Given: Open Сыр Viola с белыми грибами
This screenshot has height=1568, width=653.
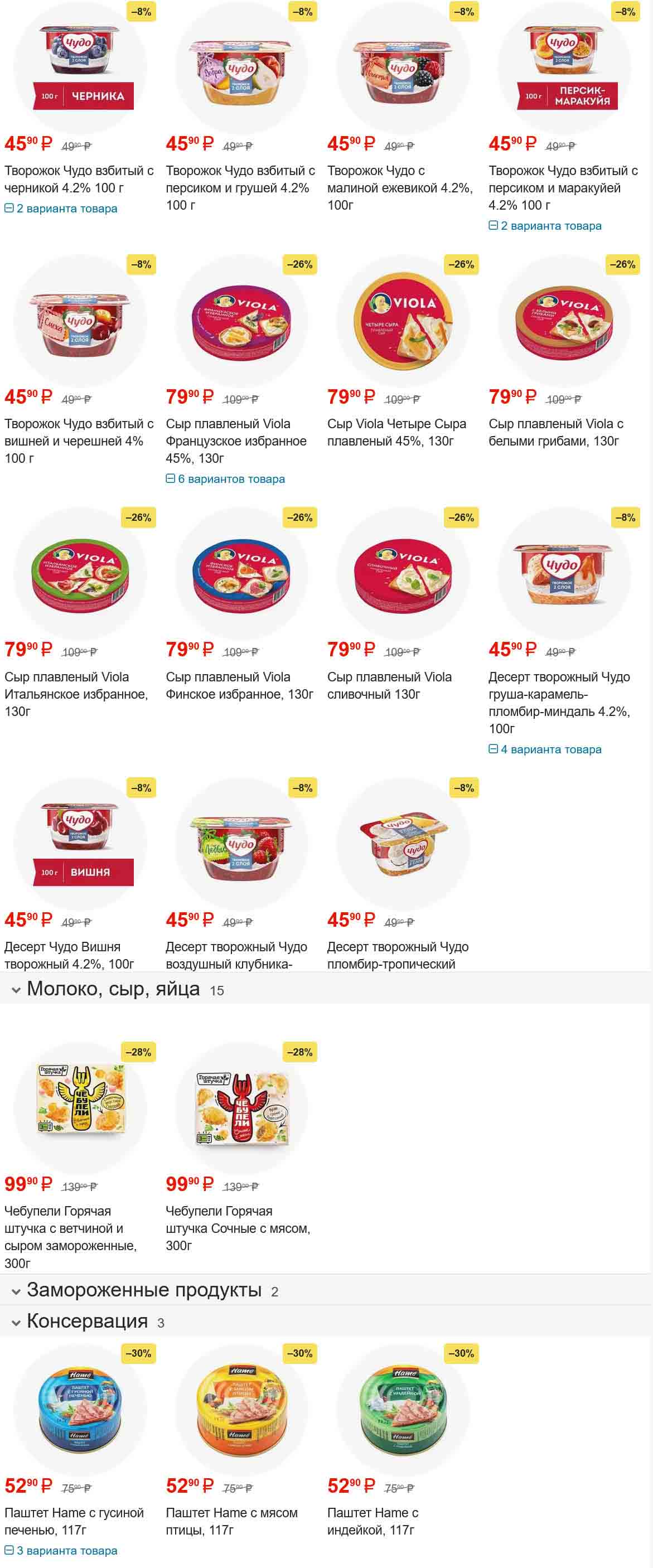Looking at the screenshot, I should [555, 432].
